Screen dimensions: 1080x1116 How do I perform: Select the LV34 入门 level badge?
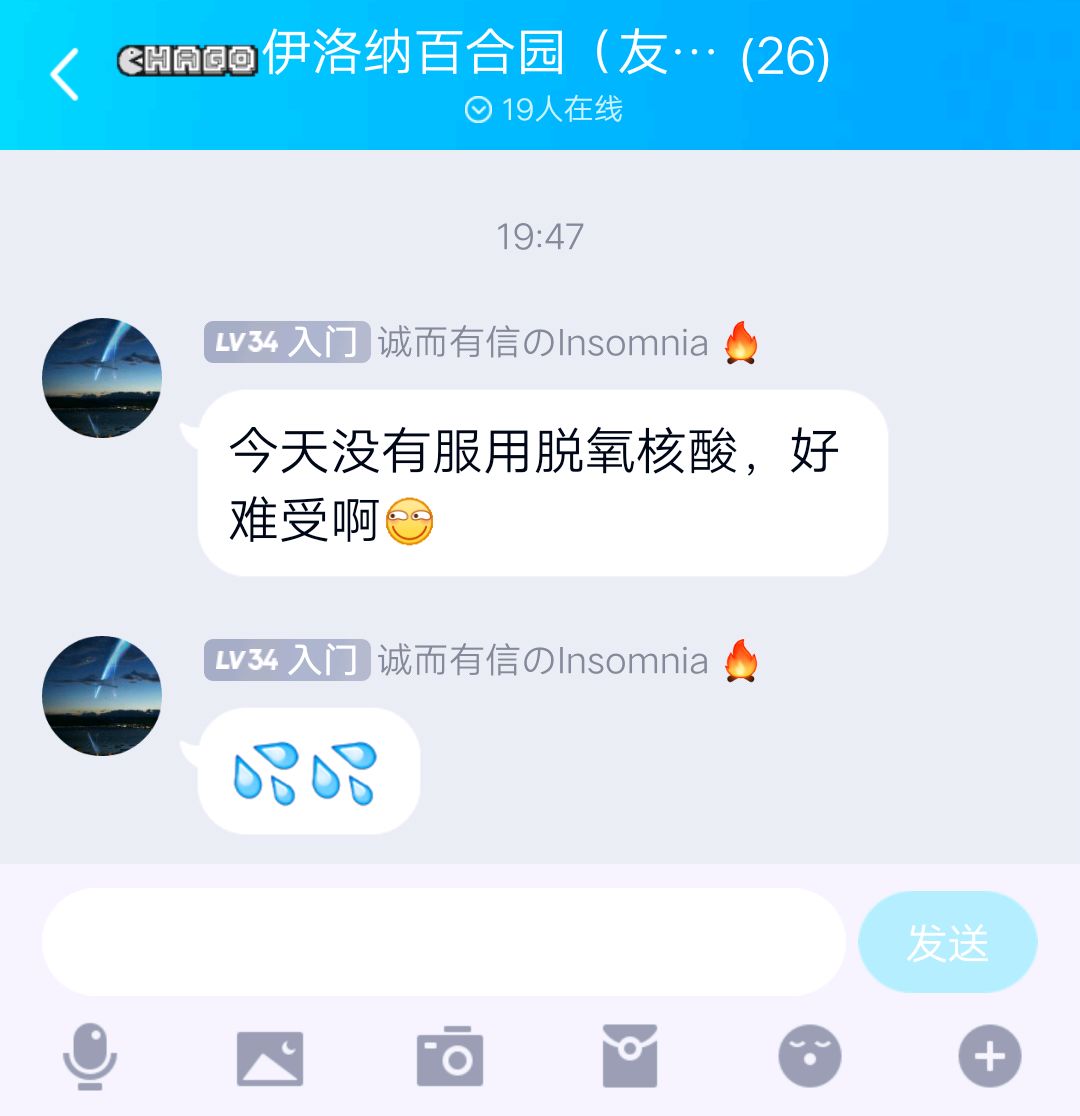[x=285, y=345]
